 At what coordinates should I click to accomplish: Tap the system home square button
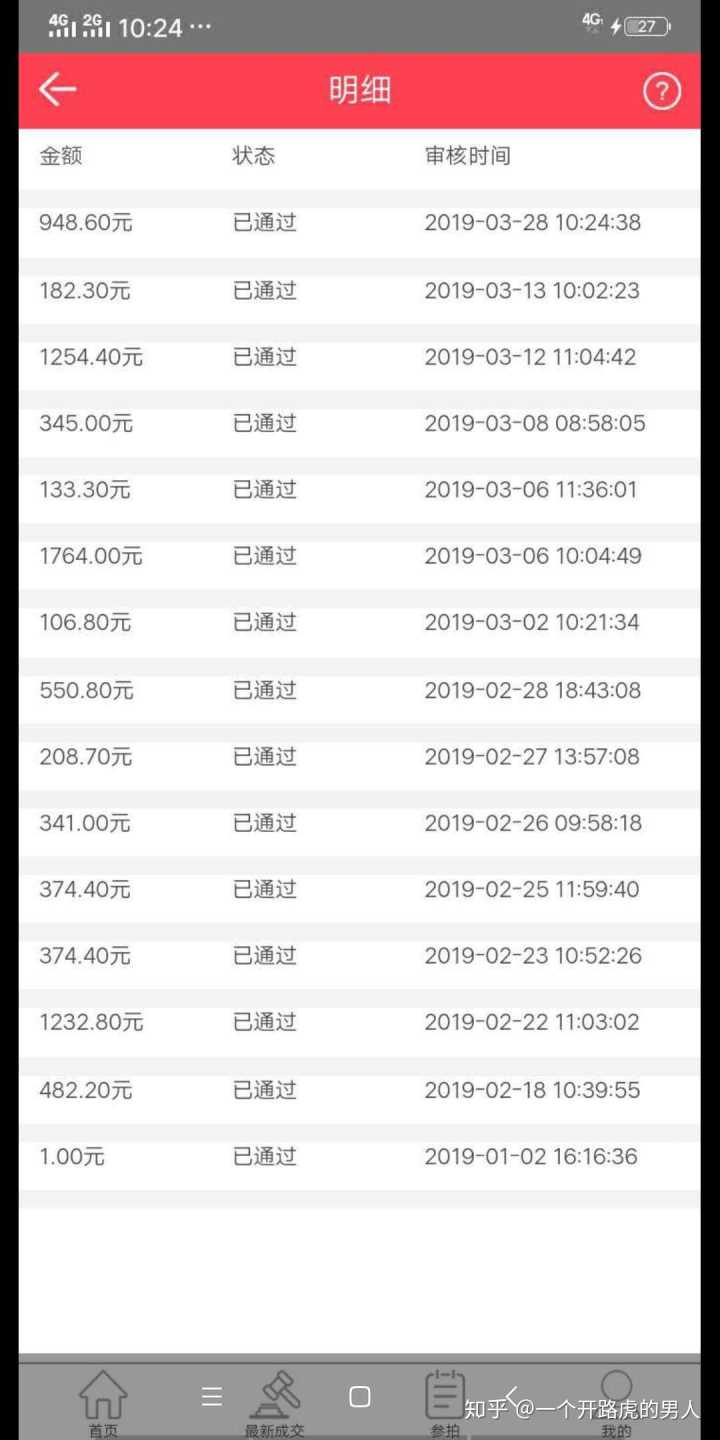point(360,1397)
